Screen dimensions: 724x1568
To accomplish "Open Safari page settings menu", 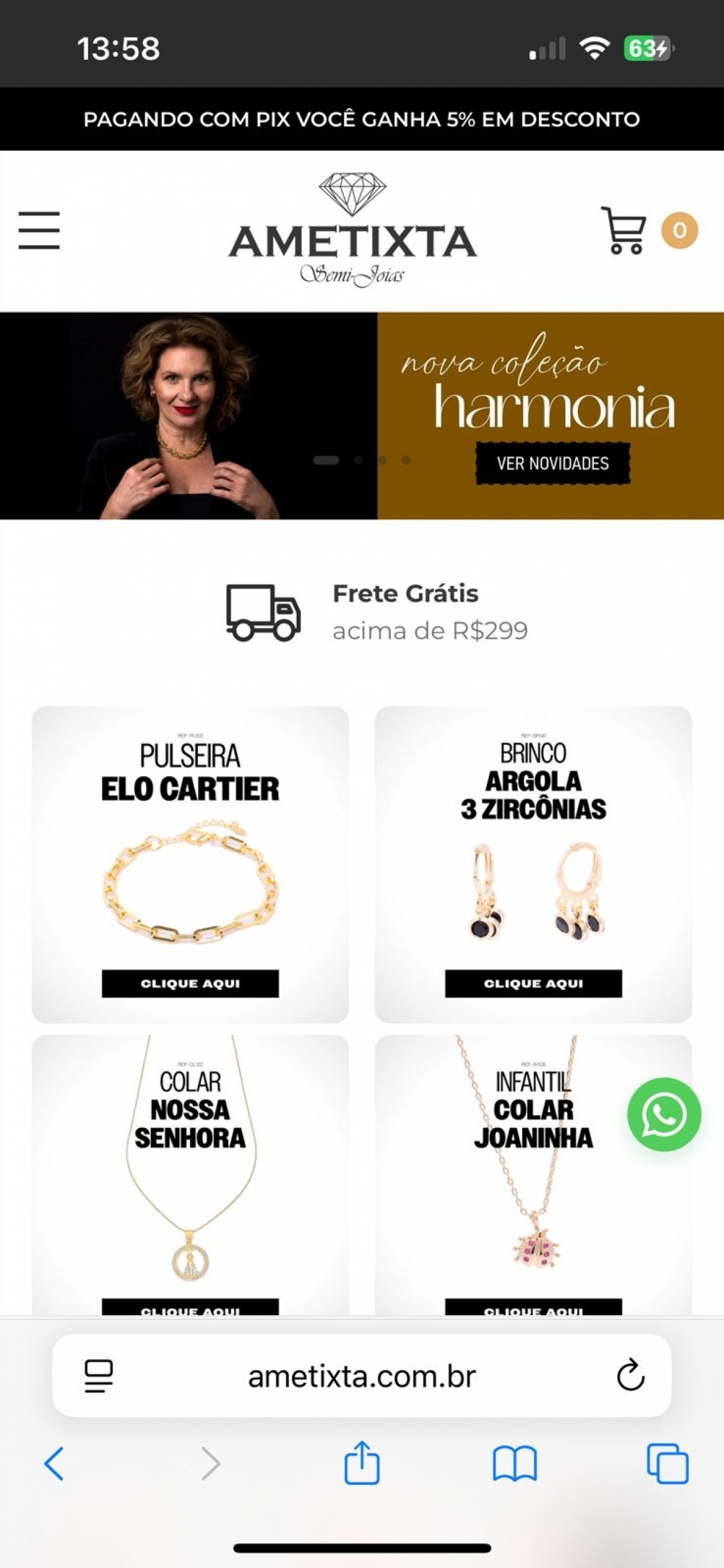I will pos(98,1375).
